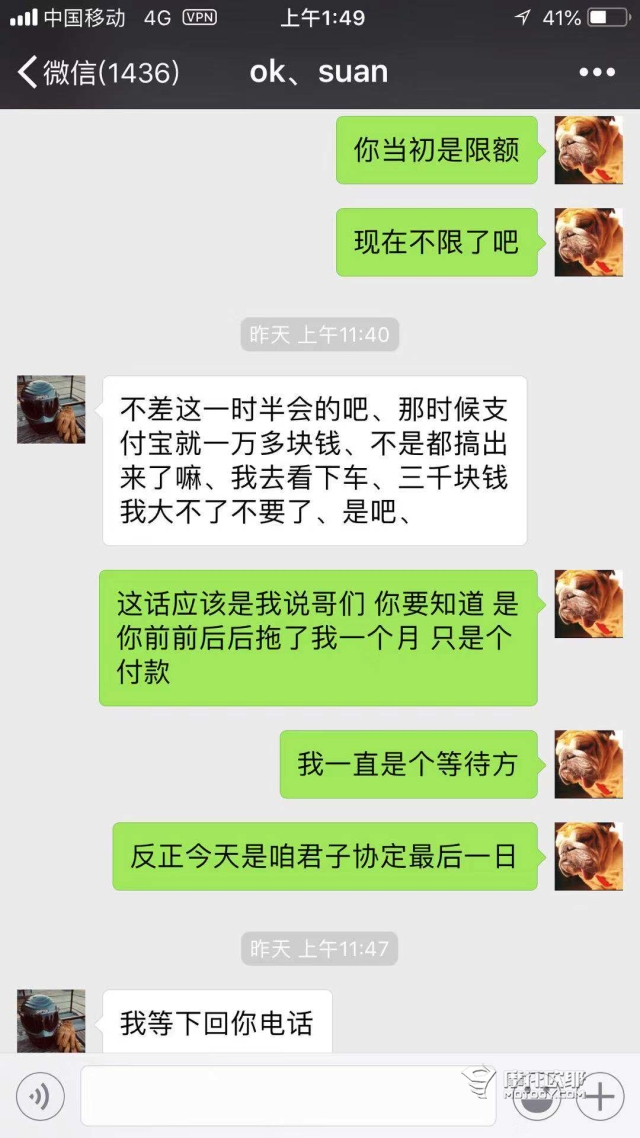Screen dimensions: 640x1138
Task: Open the plus attachment menu
Action: [x=600, y=1096]
